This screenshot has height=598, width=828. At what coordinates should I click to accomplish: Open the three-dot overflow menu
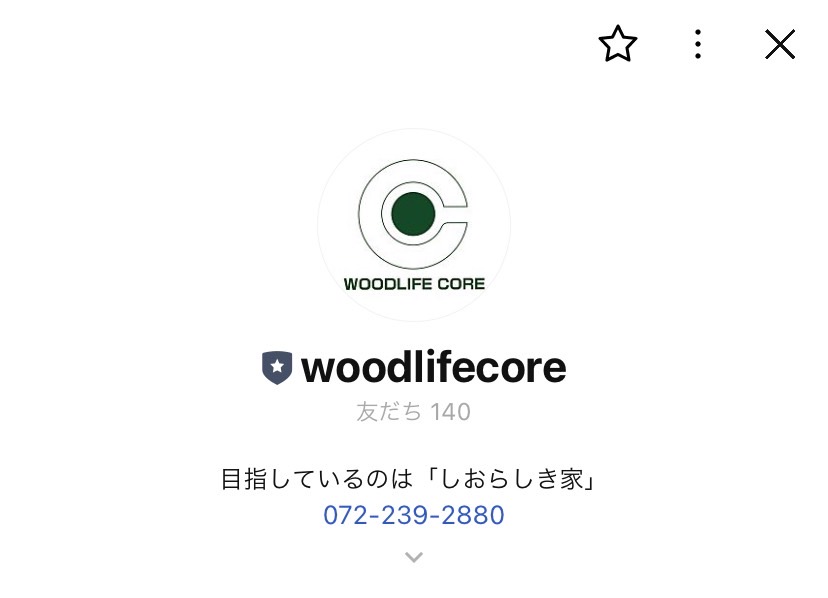point(698,44)
